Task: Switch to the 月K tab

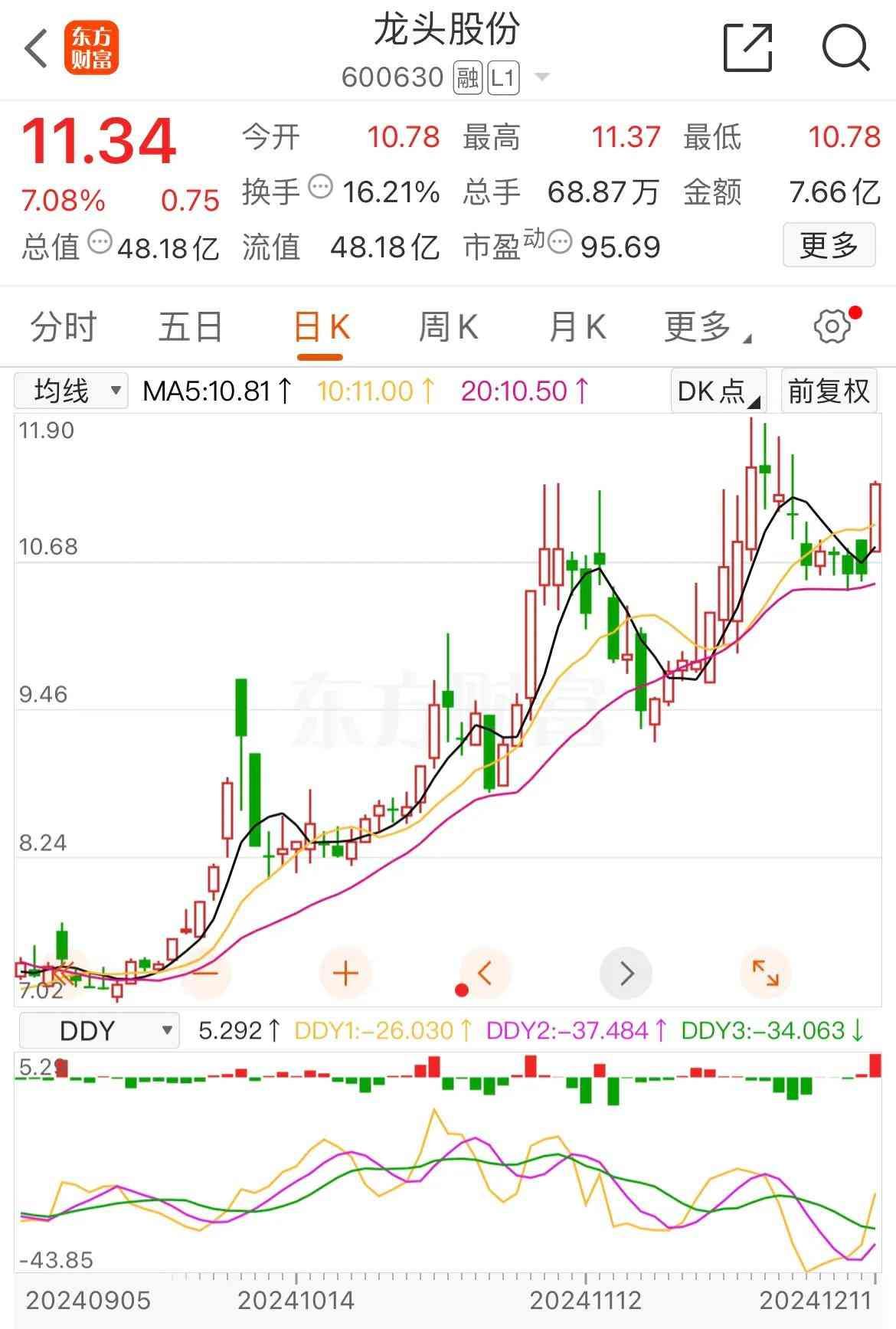Action: 577,328
